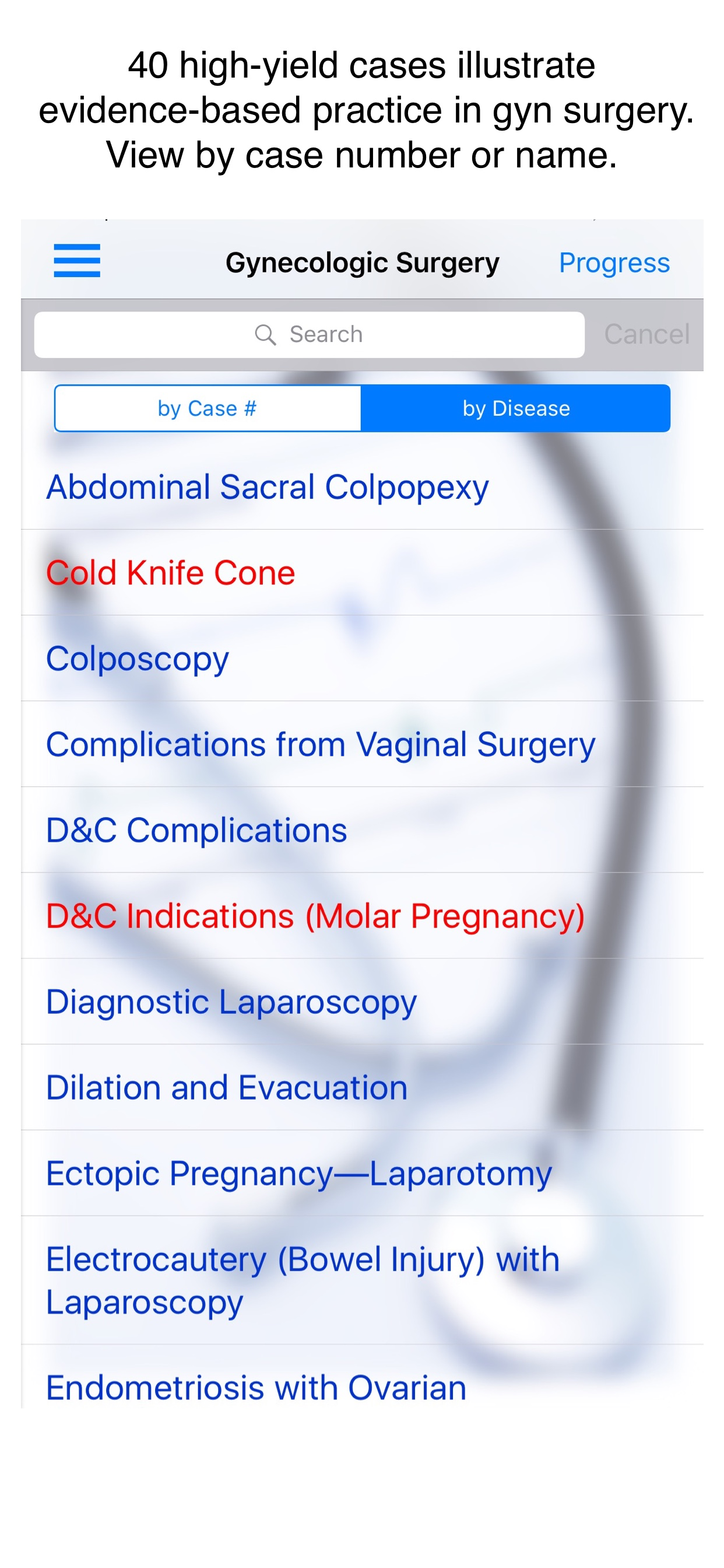Screen dimensions: 724x1568
Task: Open the hamburger menu
Action: 77,261
